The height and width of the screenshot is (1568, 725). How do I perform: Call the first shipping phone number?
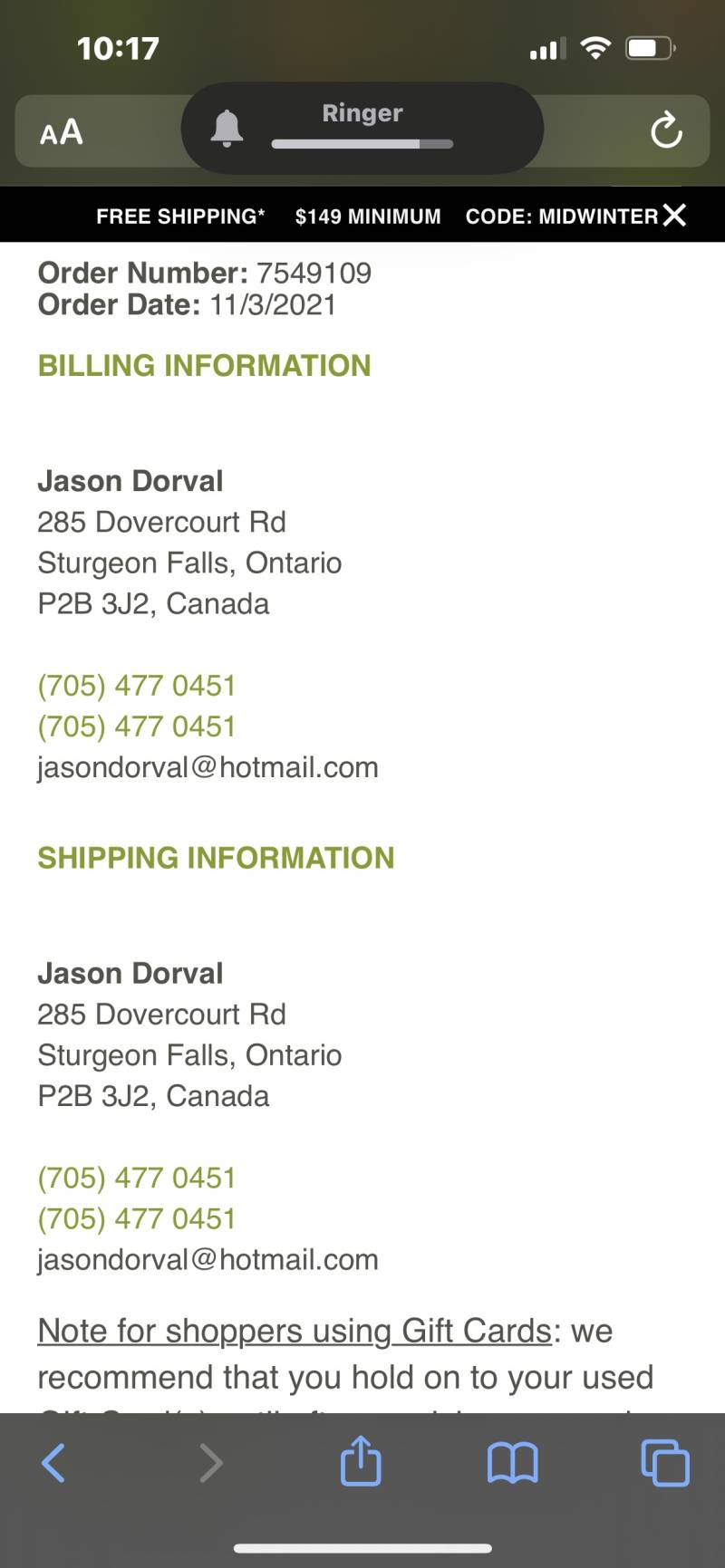point(137,1178)
